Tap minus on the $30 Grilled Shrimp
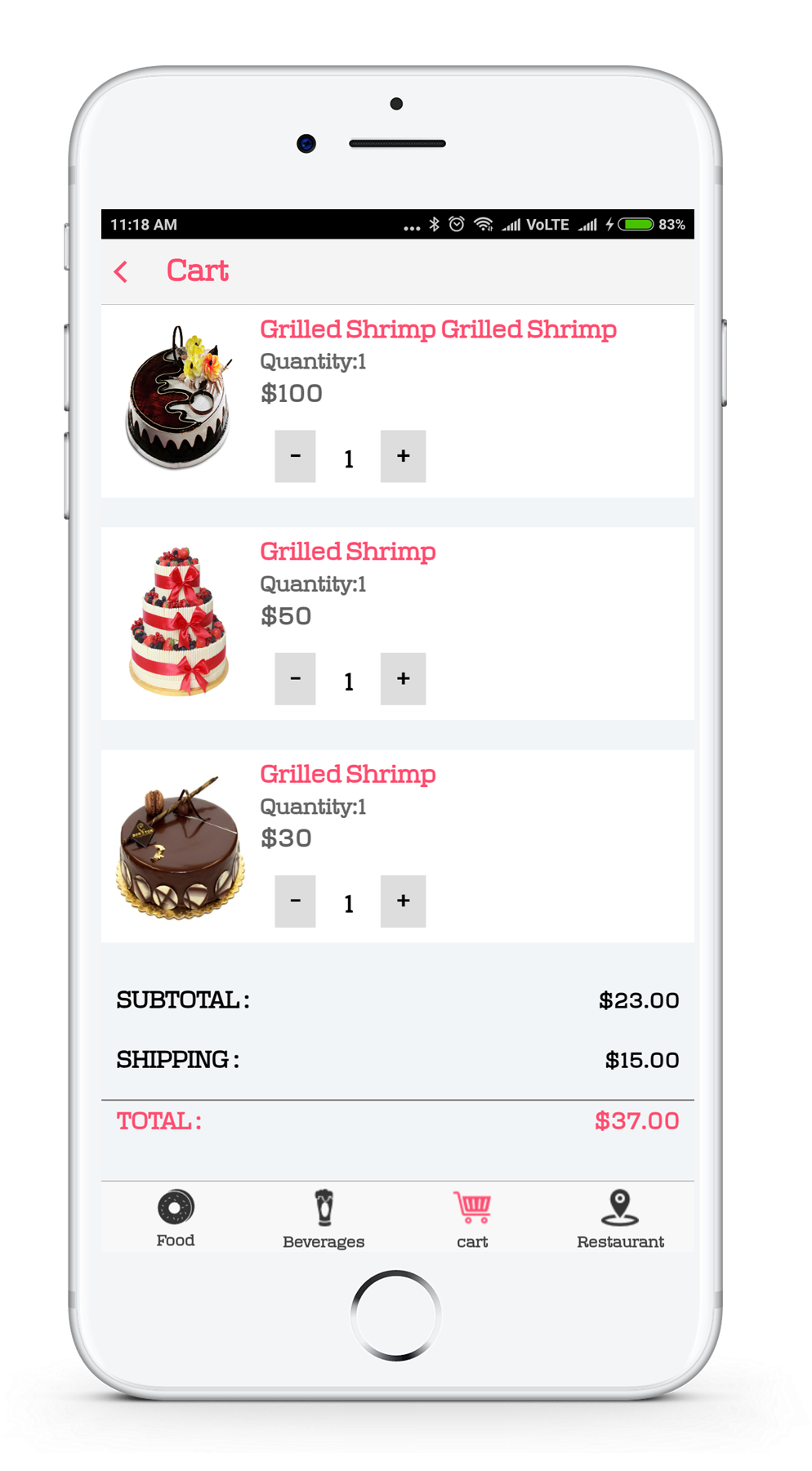812x1471 pixels. pyautogui.click(x=296, y=901)
